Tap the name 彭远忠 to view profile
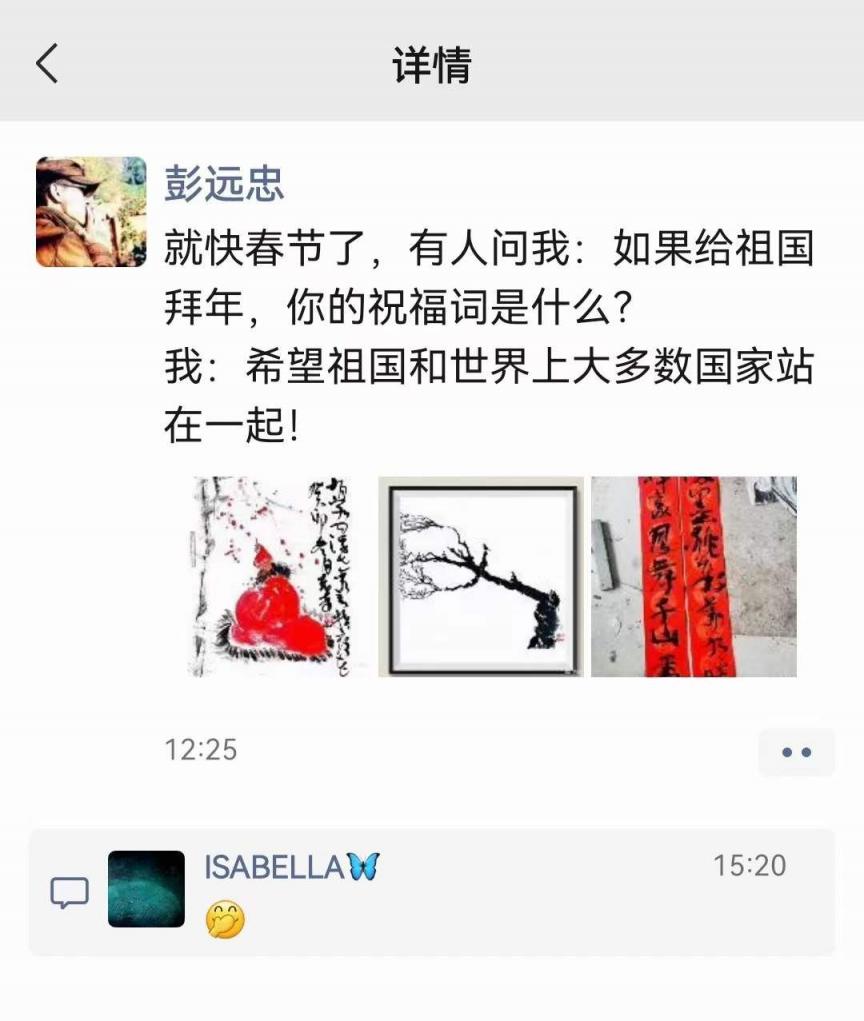Screen dimensions: 864x1021 [x=224, y=184]
